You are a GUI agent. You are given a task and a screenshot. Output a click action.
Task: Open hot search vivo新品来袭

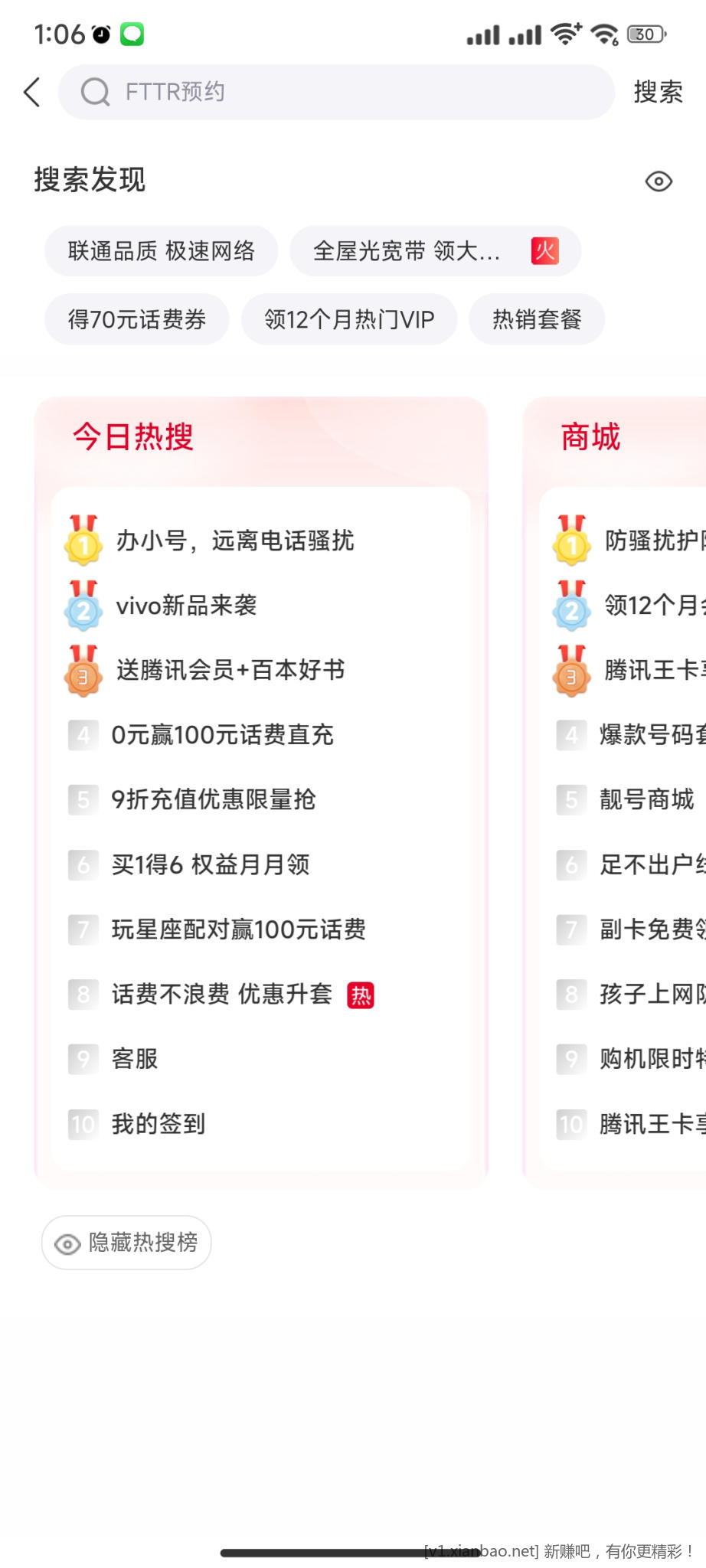click(186, 606)
